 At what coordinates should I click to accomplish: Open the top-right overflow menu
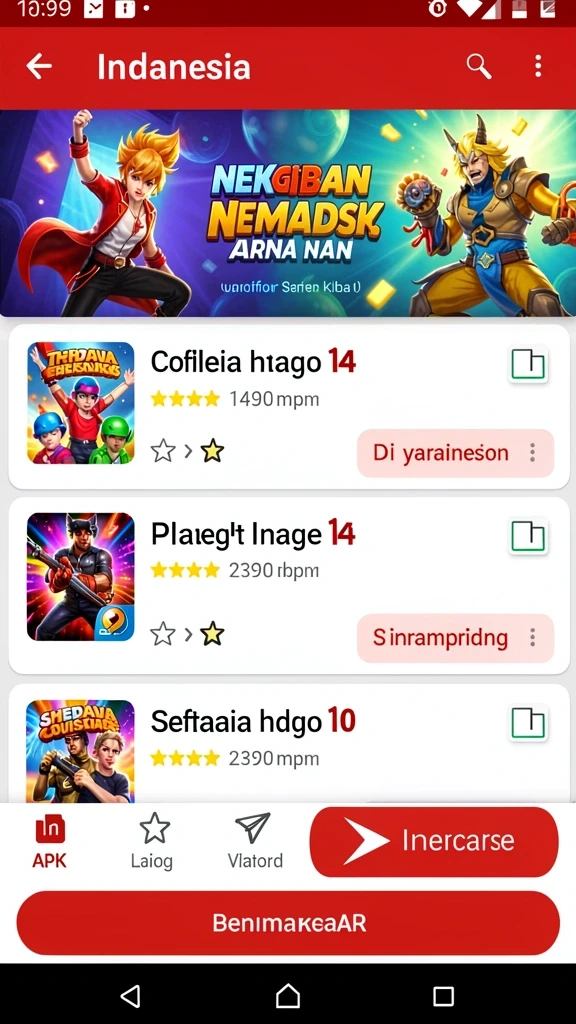537,67
